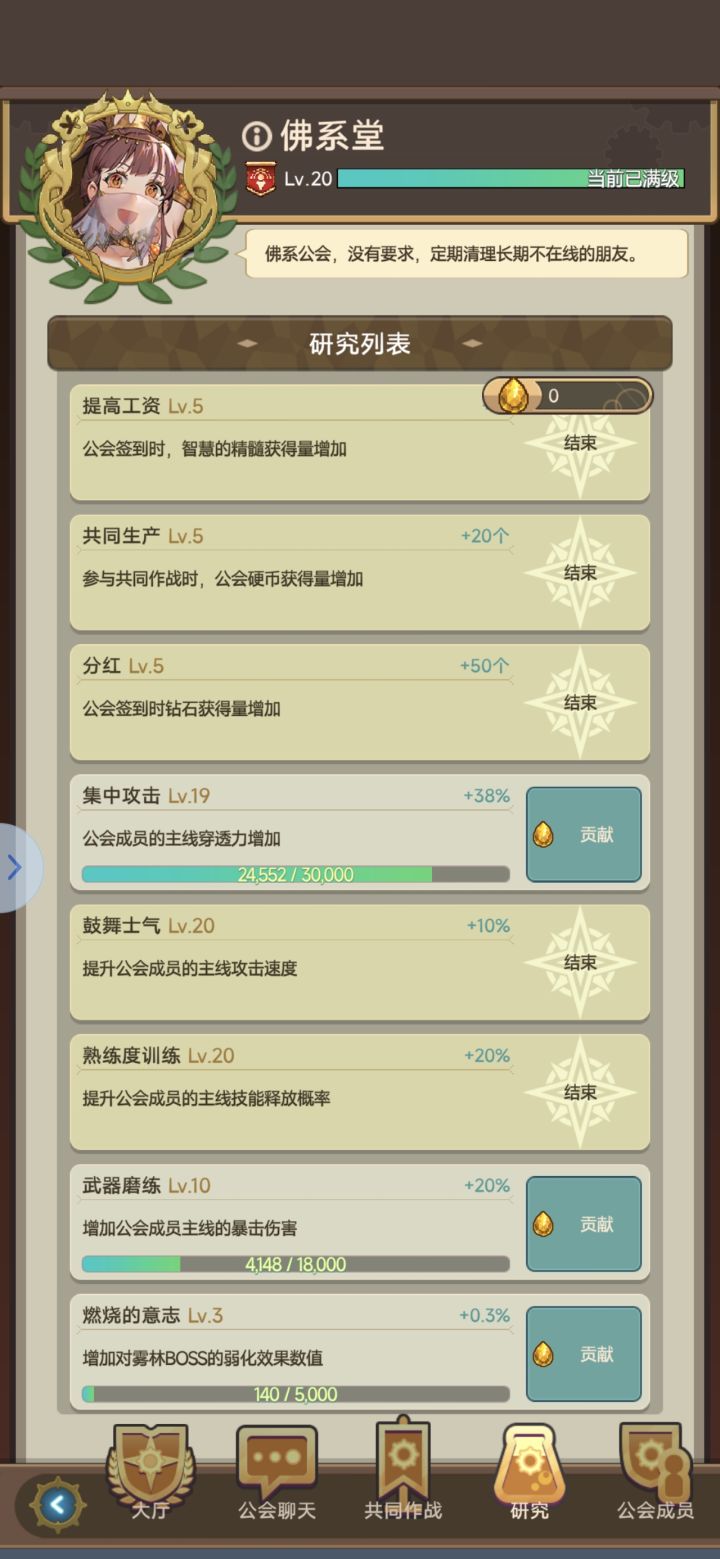Select the 研究 research flask icon
Viewport: 720px width, 1559px height.
[528, 1465]
